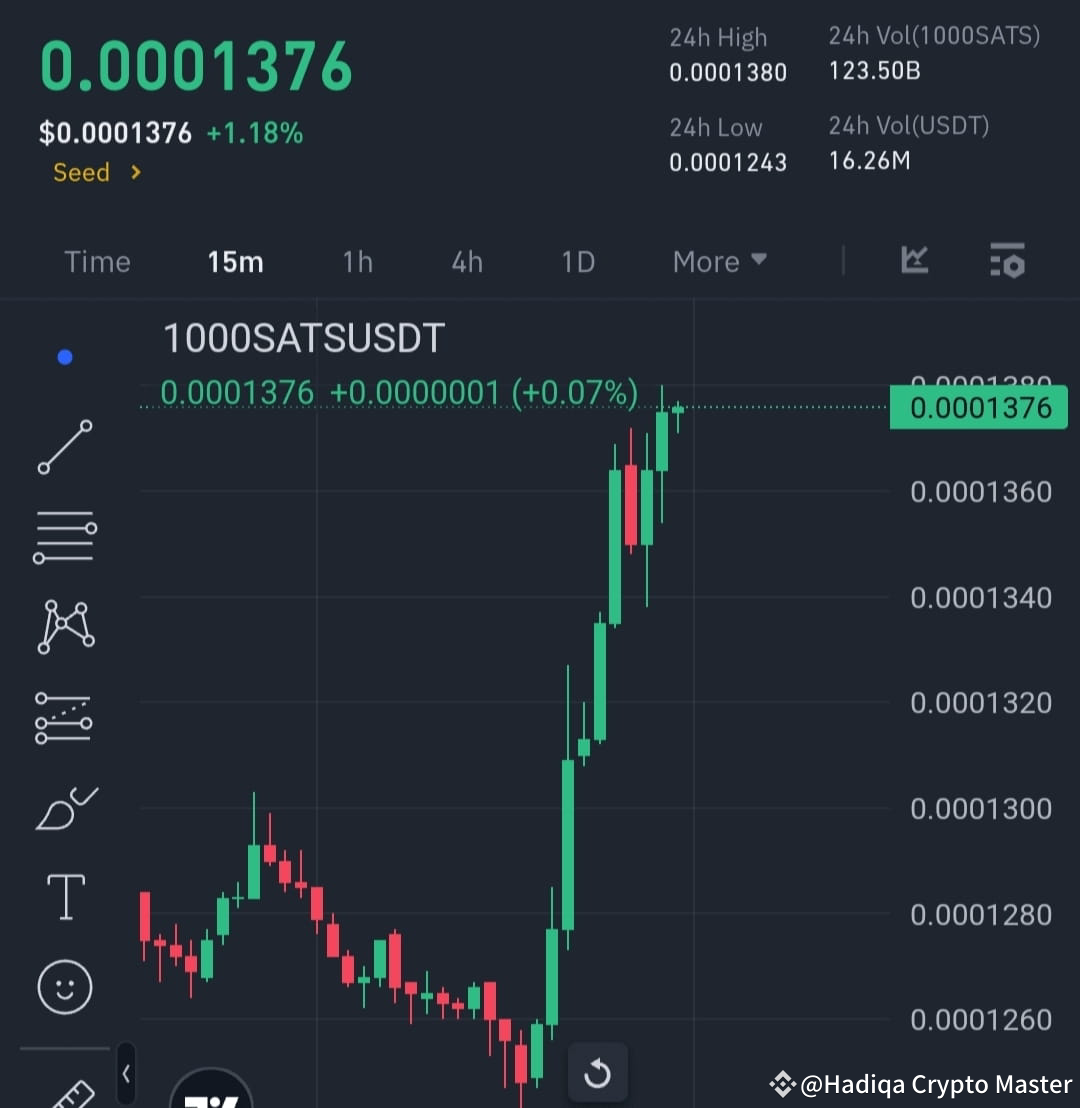Screen dimensions: 1080x1108
Task: Click the 1000SATSUSDT pair title
Action: click(x=303, y=338)
